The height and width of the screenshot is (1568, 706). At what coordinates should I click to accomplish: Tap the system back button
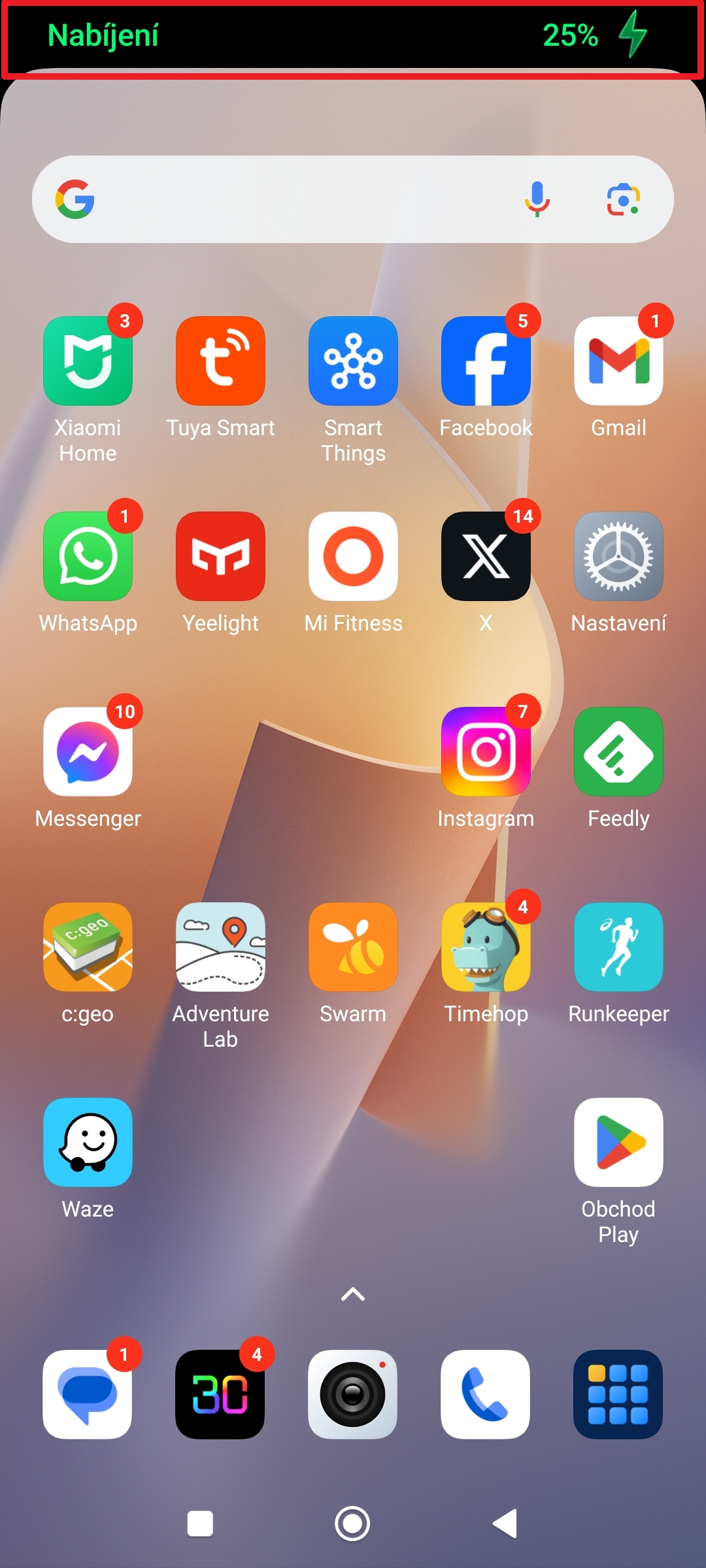[505, 1524]
